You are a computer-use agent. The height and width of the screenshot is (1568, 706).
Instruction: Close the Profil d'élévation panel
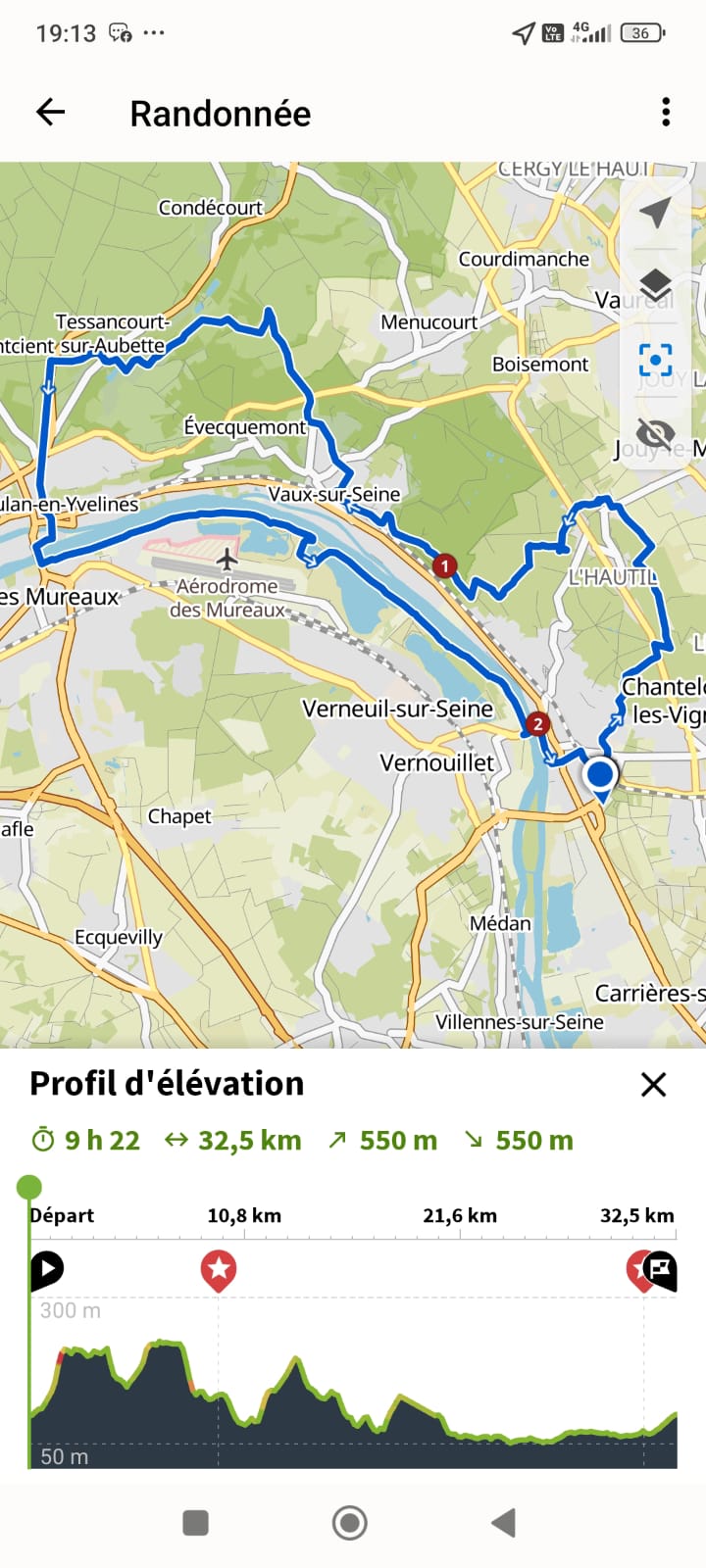pos(653,1084)
